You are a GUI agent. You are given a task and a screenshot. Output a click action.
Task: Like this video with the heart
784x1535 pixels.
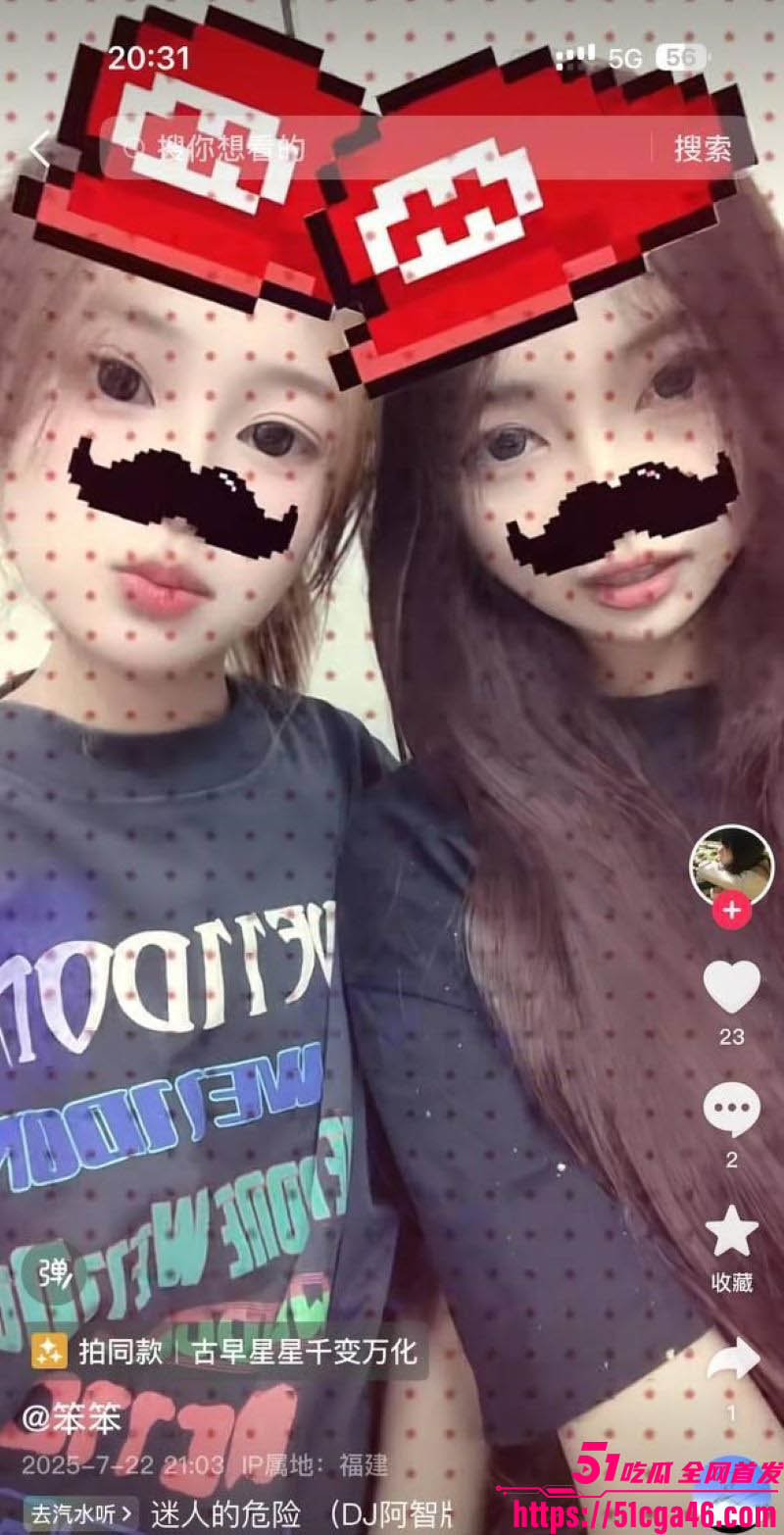point(731,986)
